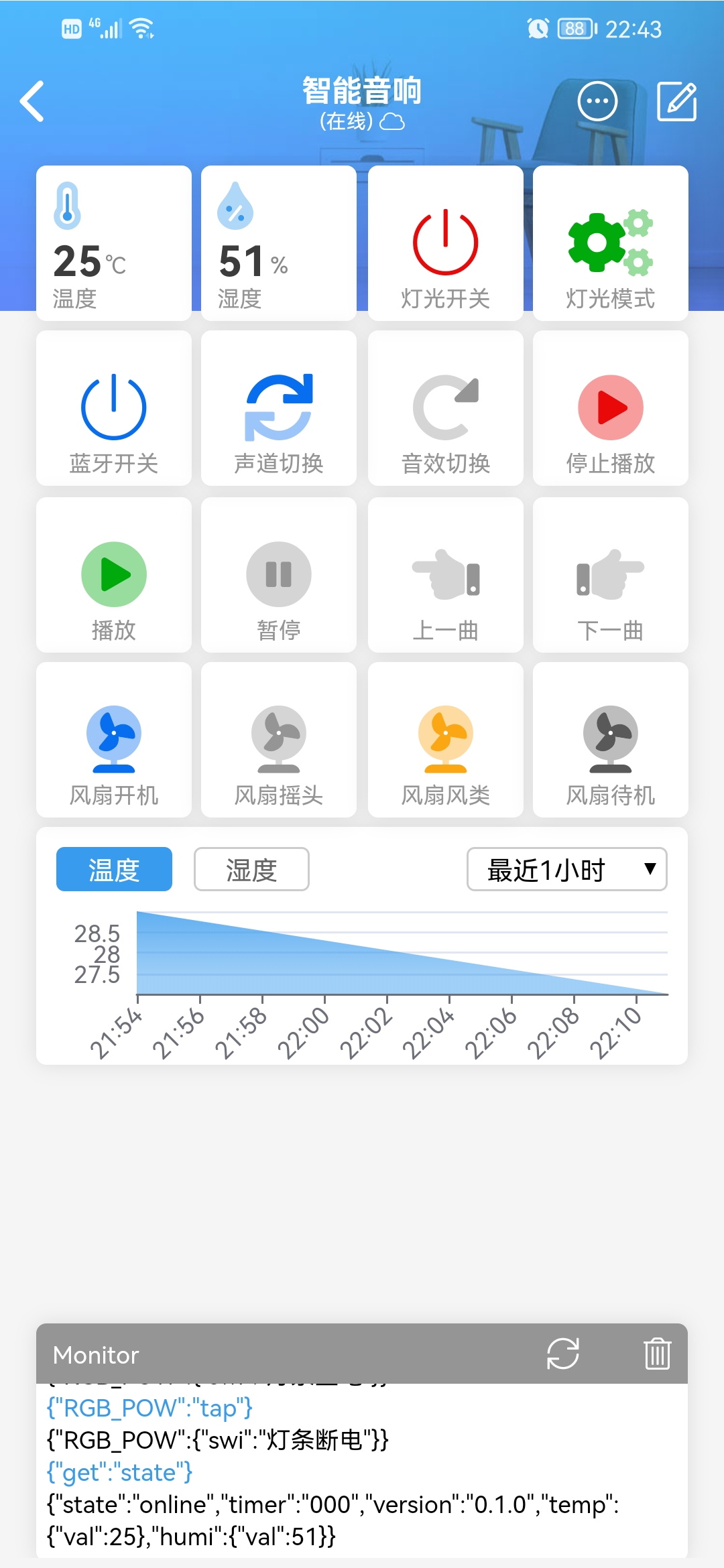Start playback with the 播放 button
Image resolution: width=724 pixels, height=1568 pixels.
(x=113, y=575)
